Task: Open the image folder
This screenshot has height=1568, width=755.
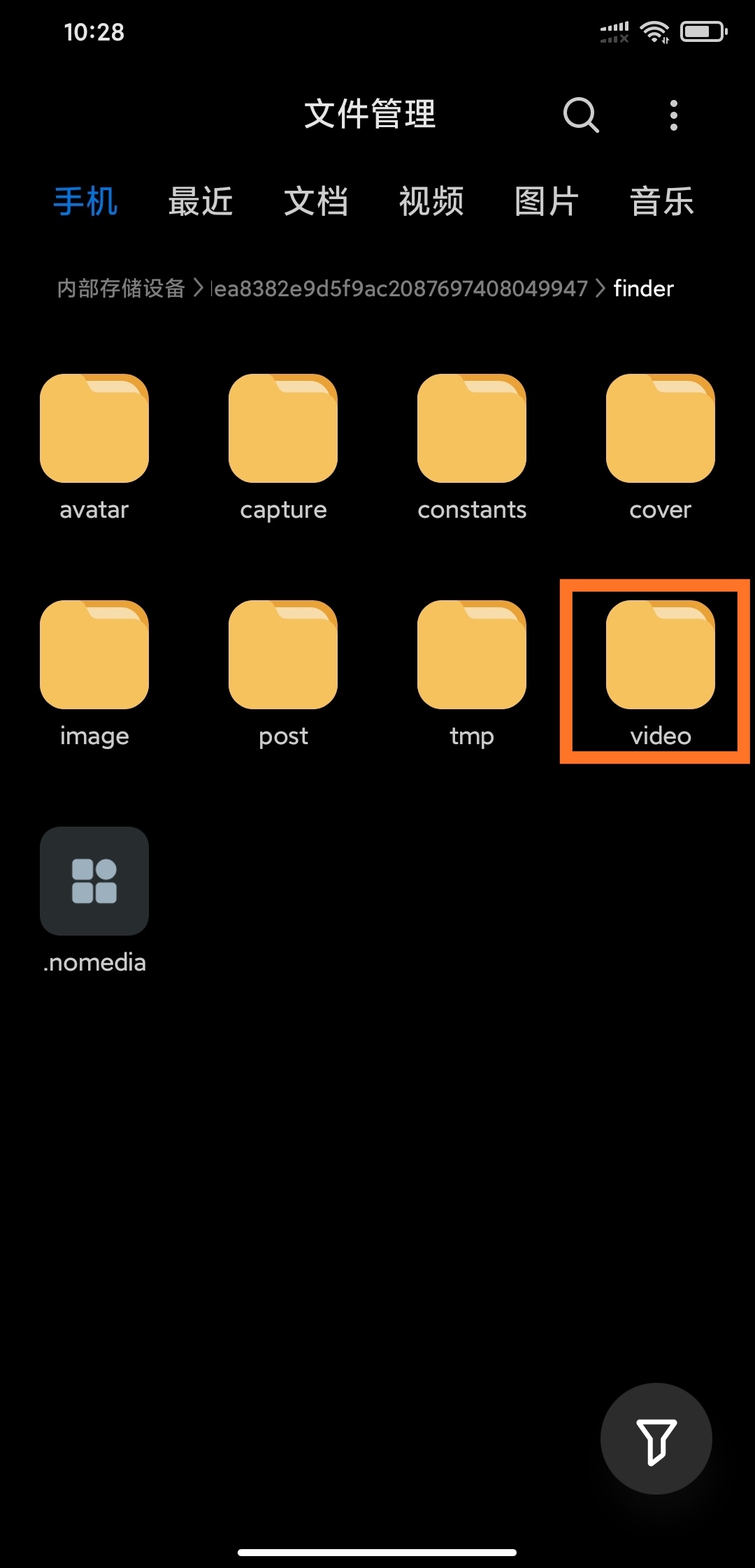Action: click(x=94, y=655)
